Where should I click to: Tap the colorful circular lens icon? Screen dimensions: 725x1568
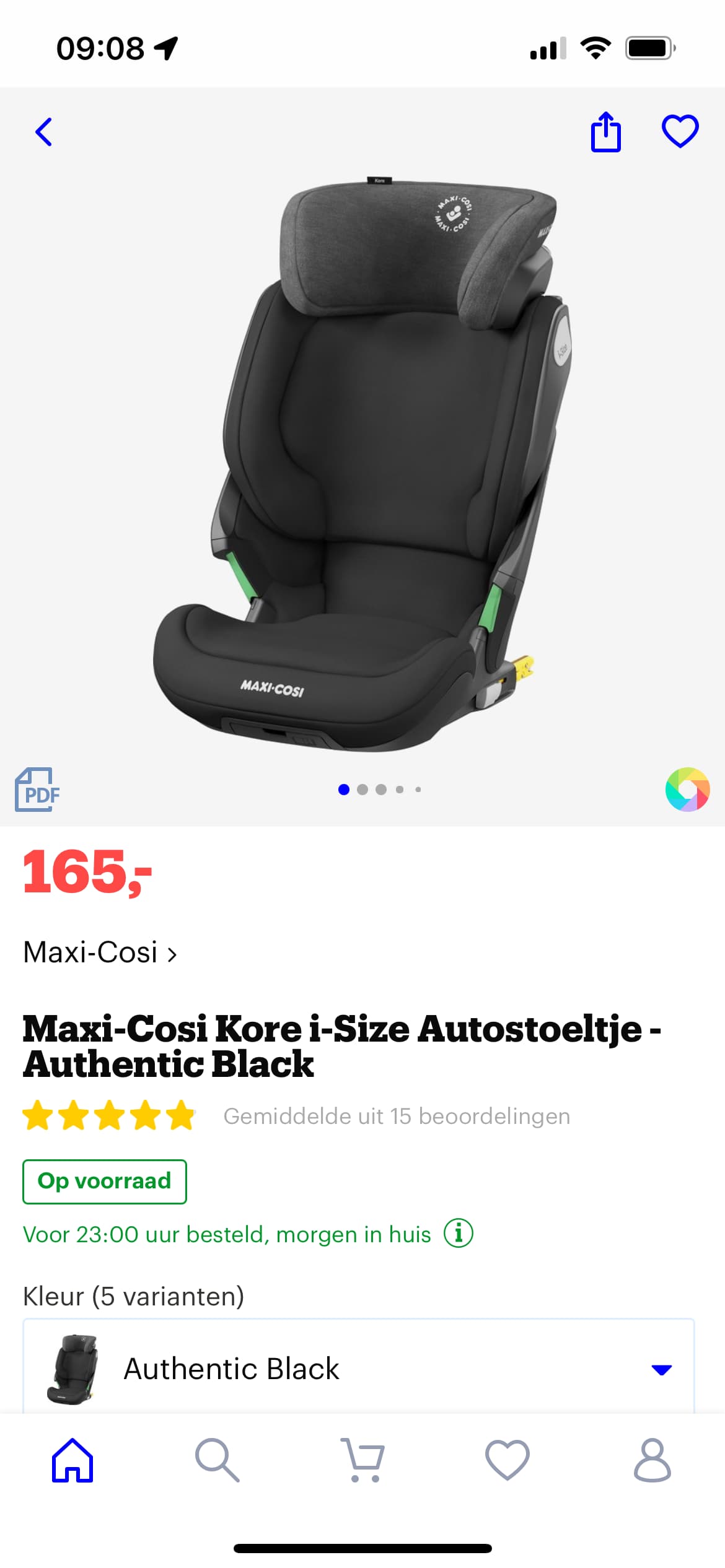coord(687,790)
